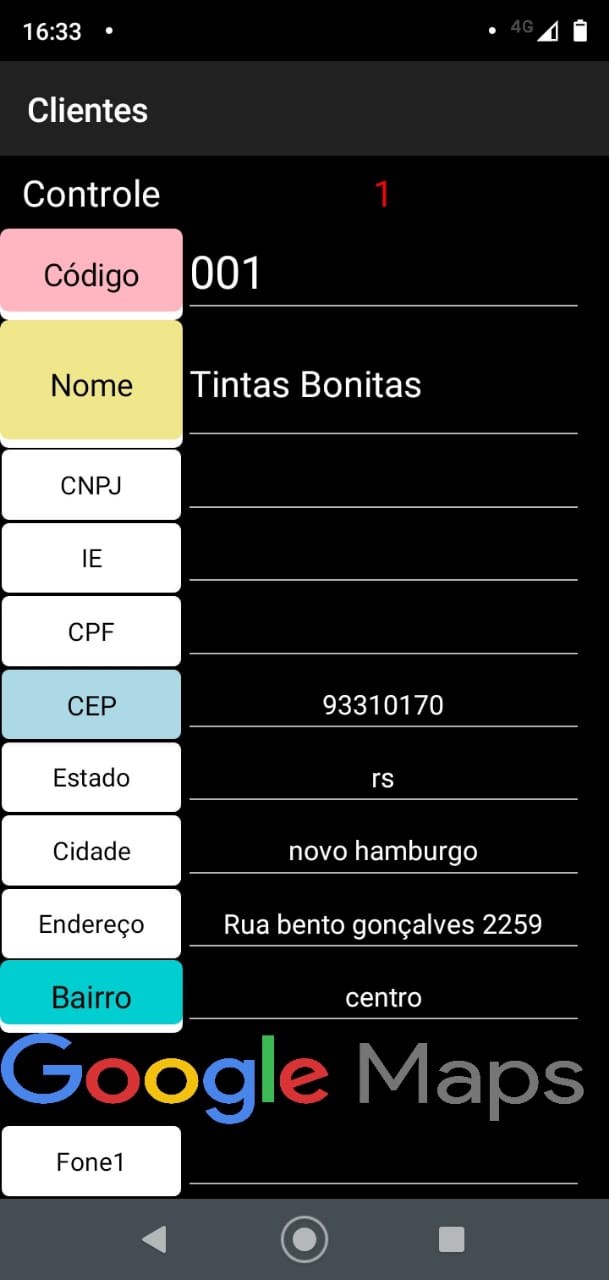This screenshot has width=609, height=1280.
Task: Go to the home screen
Action: tap(304, 1240)
